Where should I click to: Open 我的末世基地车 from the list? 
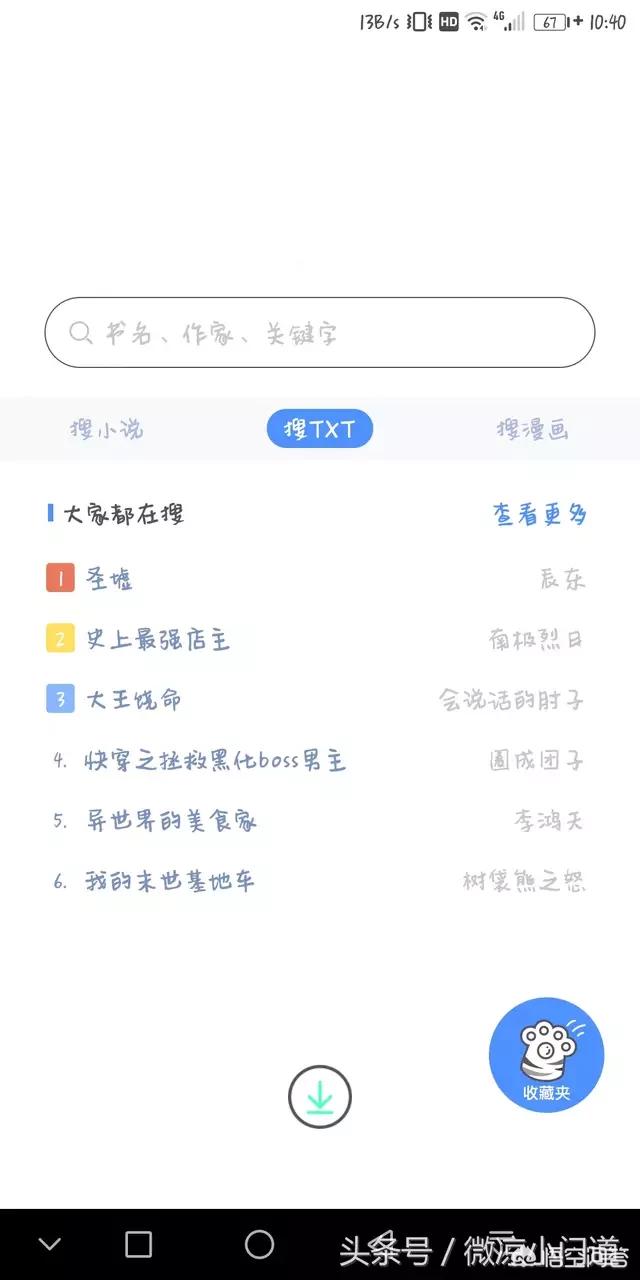pyautogui.click(x=169, y=881)
